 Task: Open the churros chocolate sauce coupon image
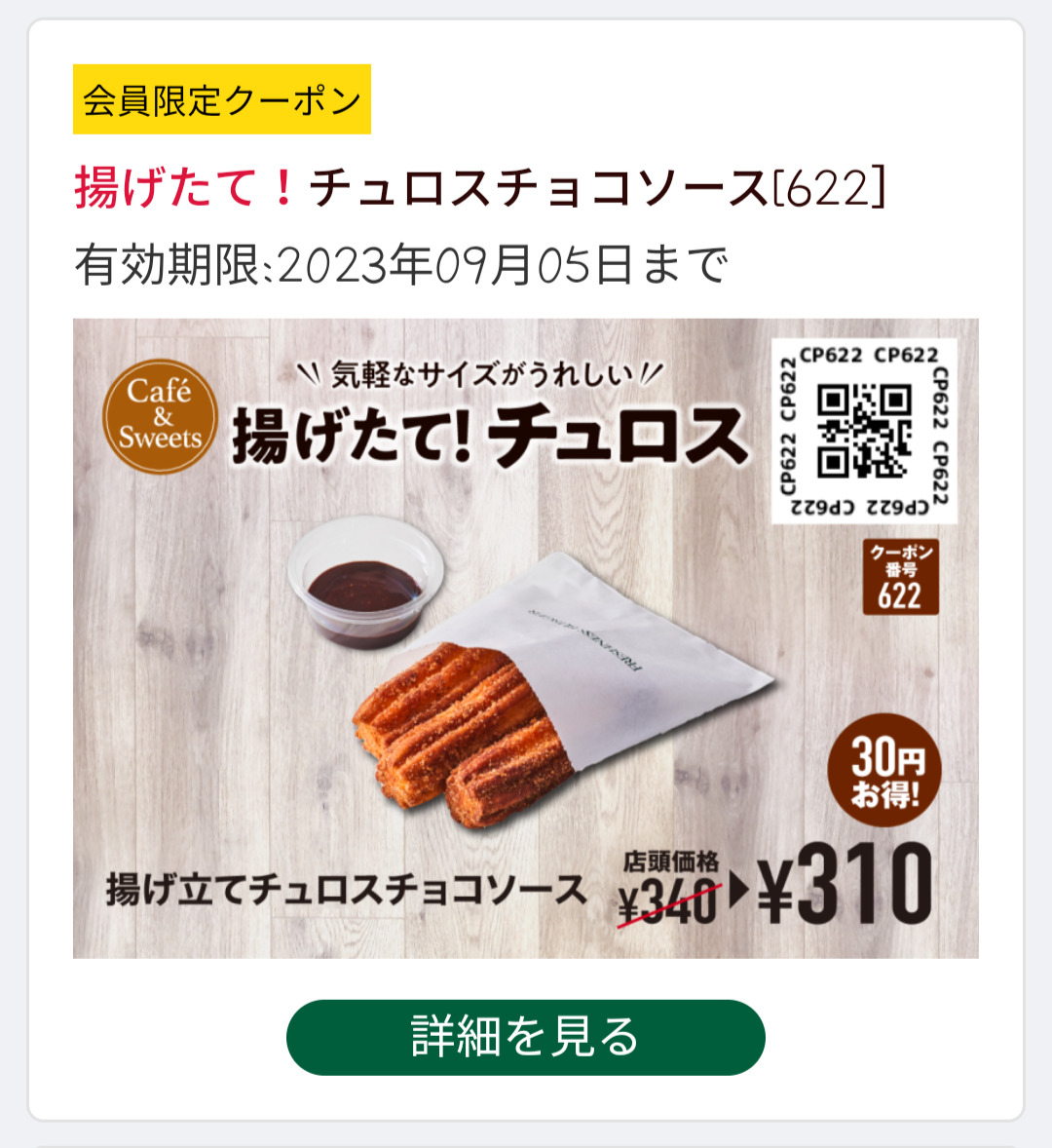525,637
